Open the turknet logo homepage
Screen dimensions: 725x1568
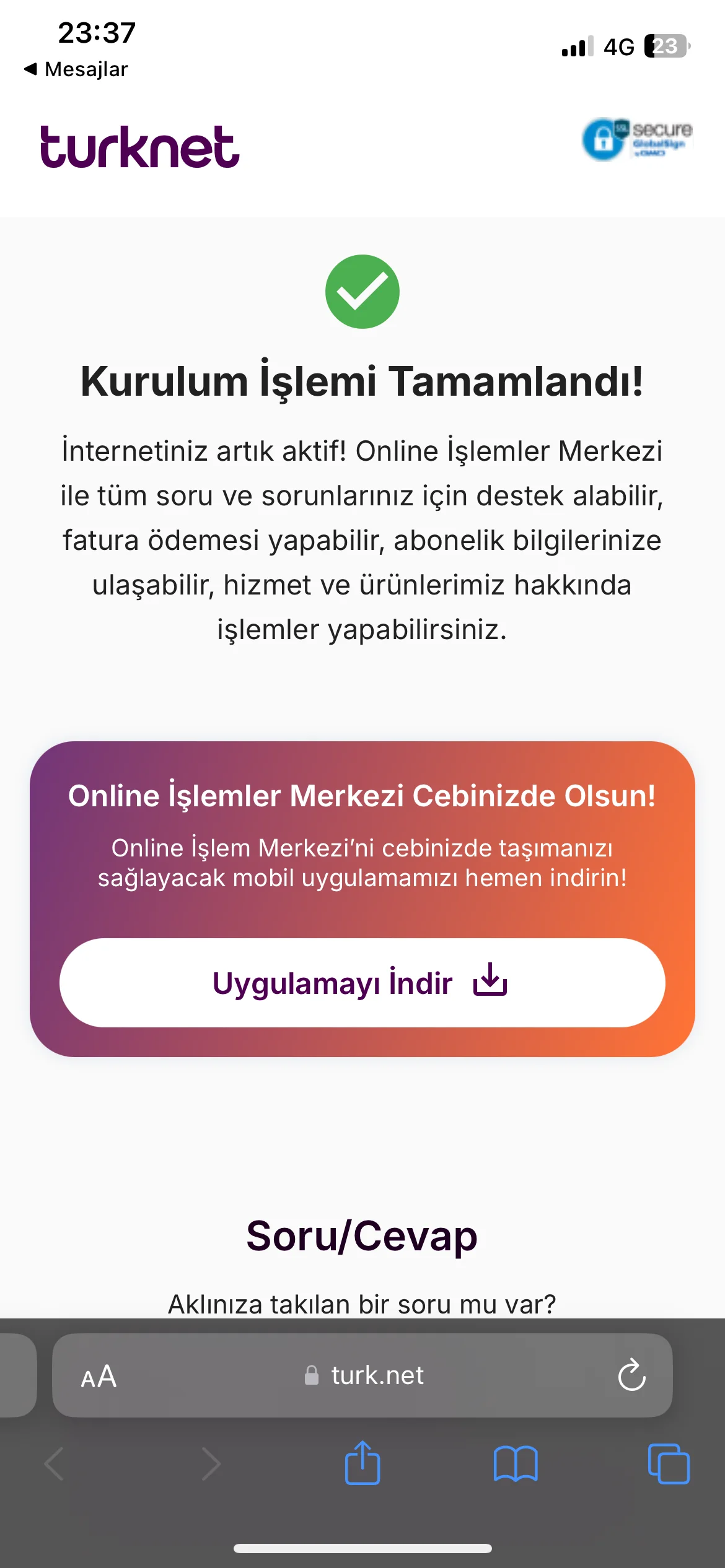[x=139, y=147]
